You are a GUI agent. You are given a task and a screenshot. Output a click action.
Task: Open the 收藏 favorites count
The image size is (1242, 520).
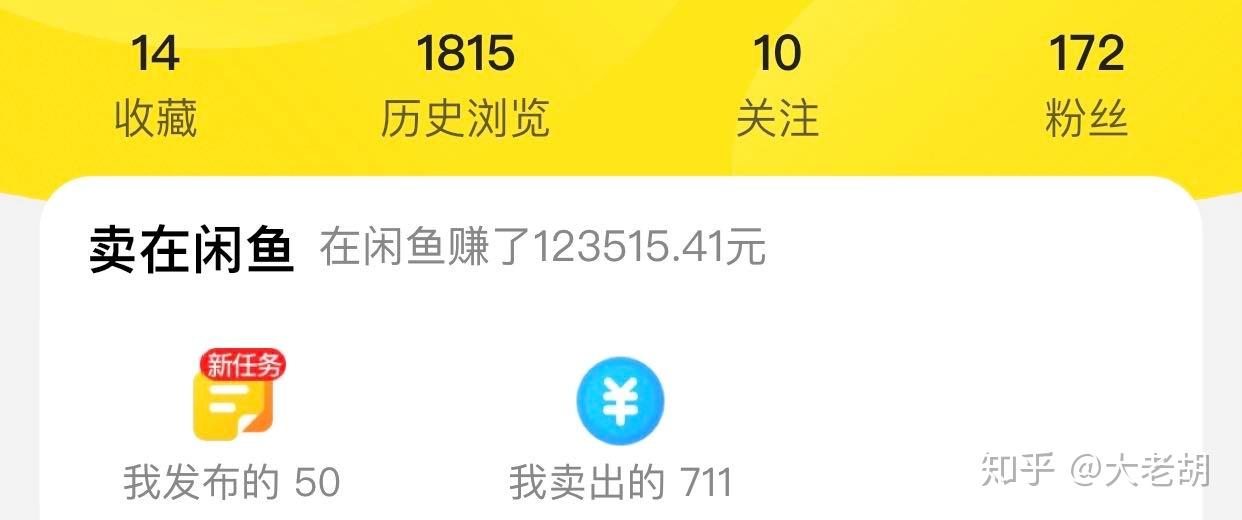(155, 85)
